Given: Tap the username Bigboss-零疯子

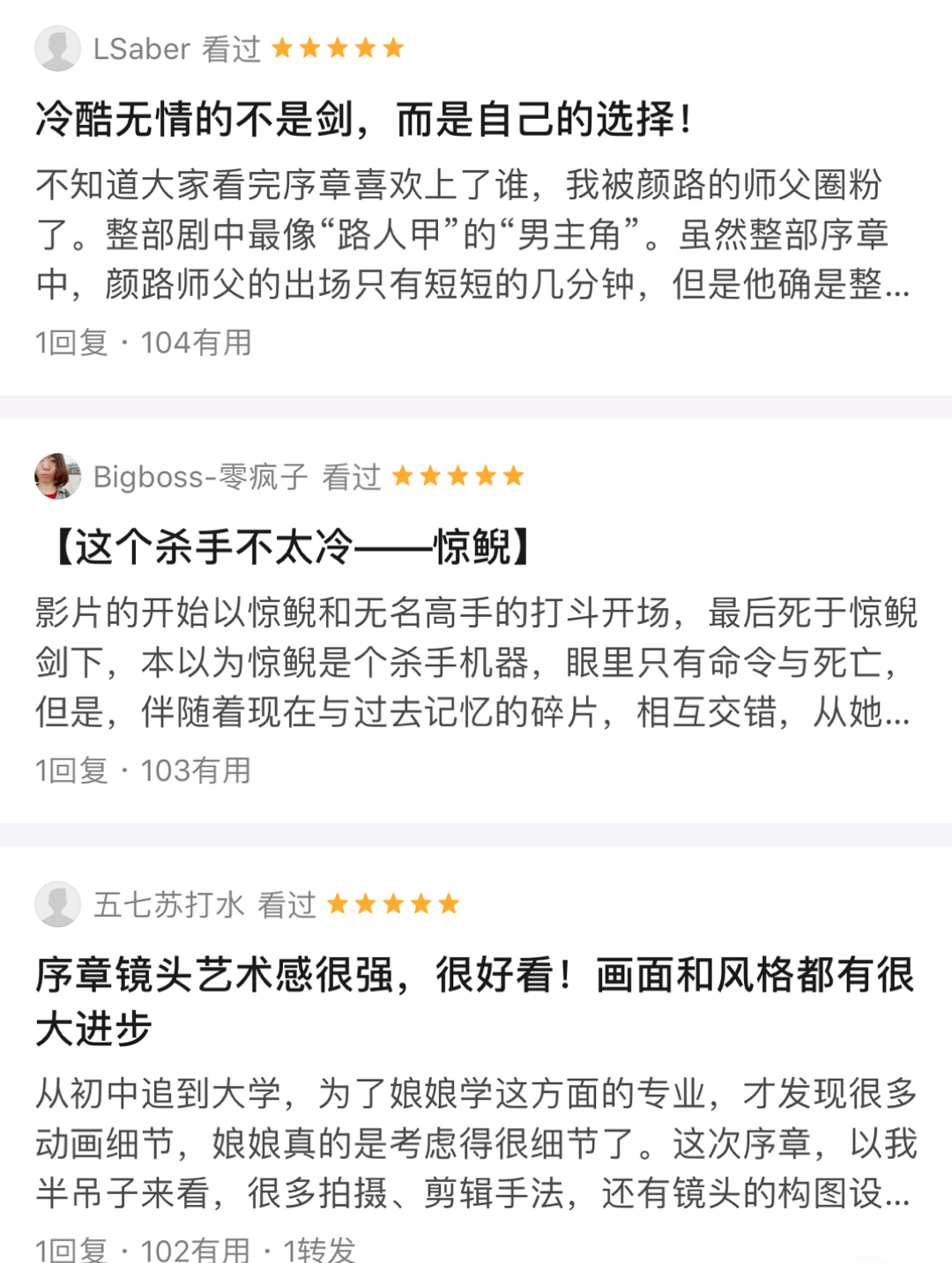Looking at the screenshot, I should click(x=200, y=477).
